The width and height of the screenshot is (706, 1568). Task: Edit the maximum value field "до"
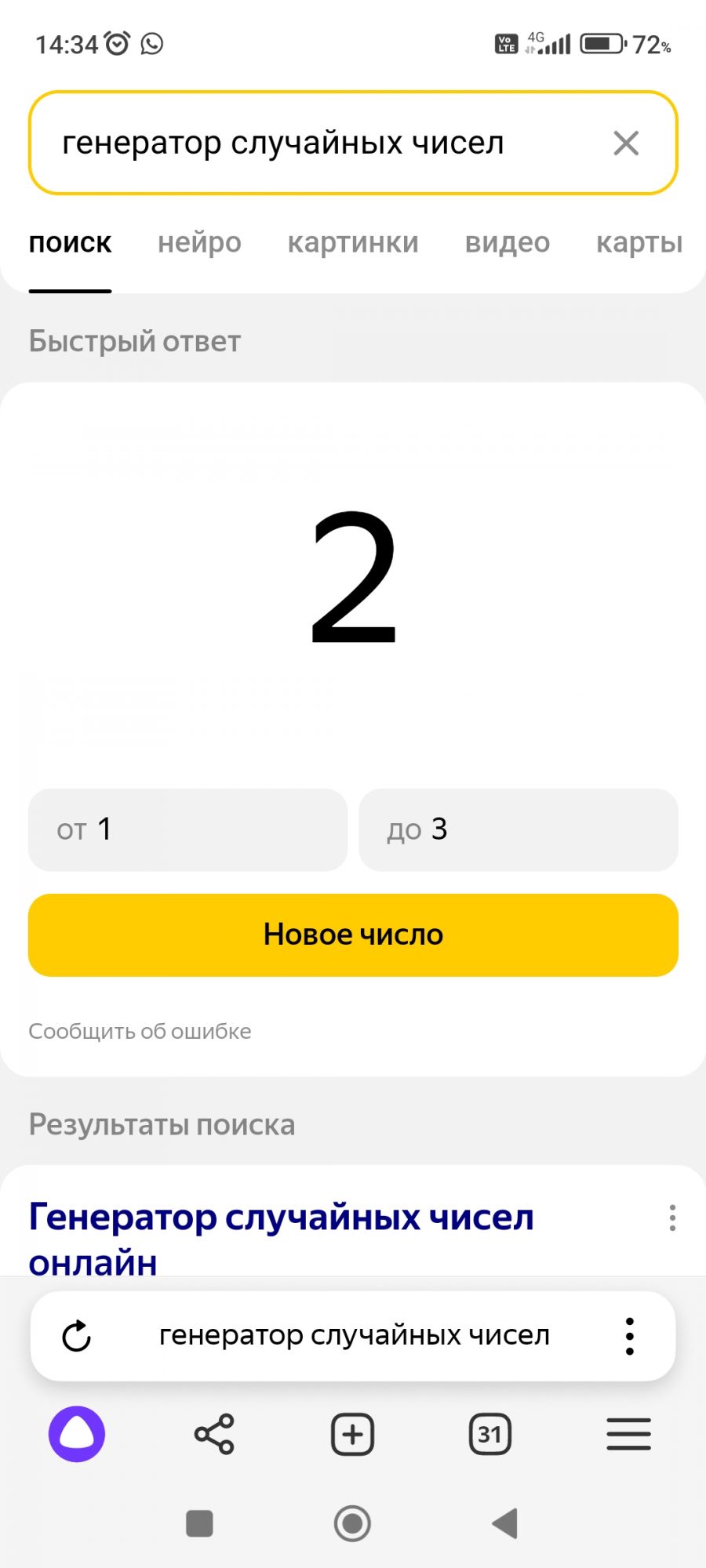coord(518,829)
